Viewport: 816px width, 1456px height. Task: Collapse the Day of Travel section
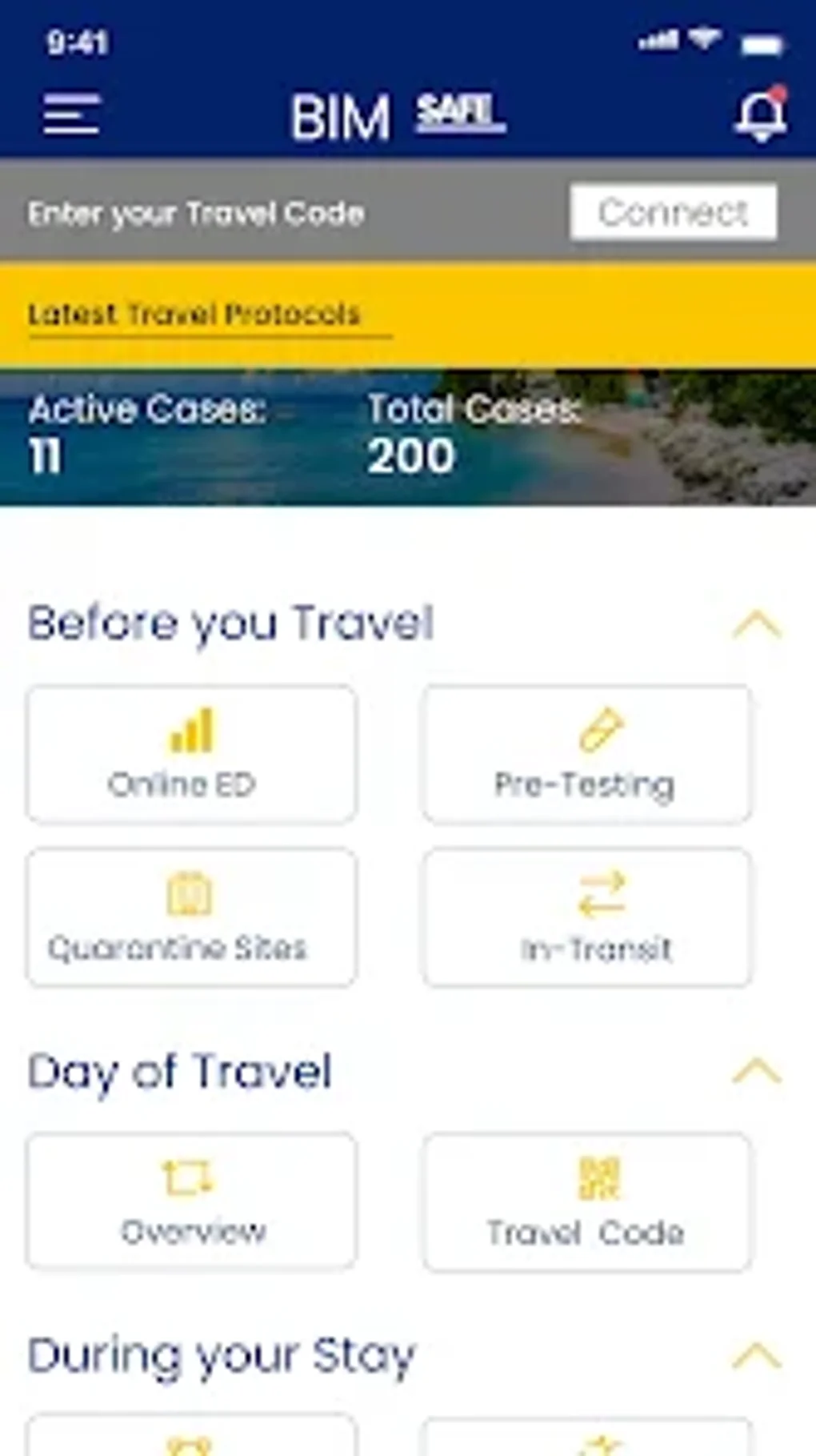point(756,1071)
